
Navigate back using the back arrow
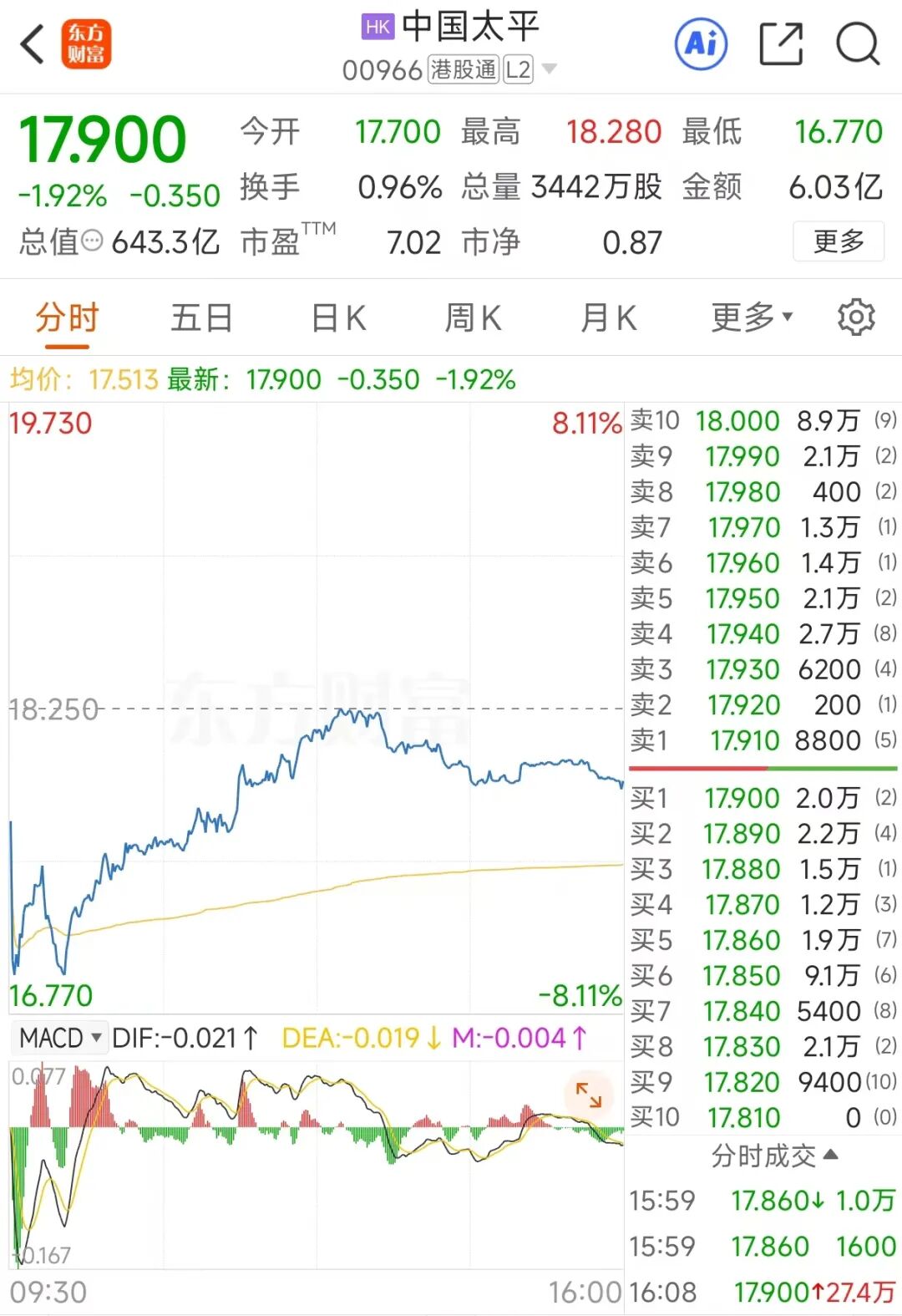(x=31, y=46)
